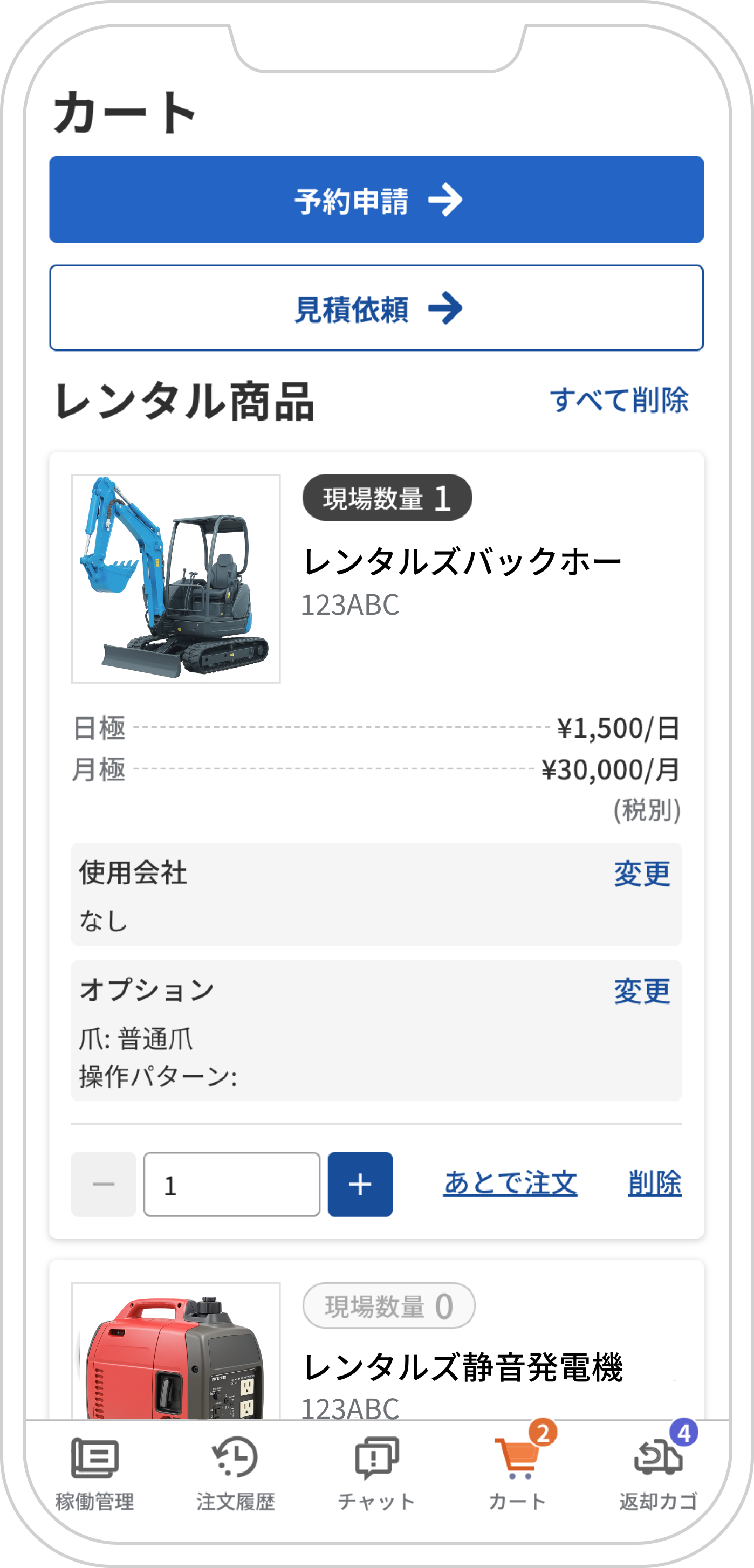The image size is (754, 1568).
Task: Switch to the チャット tab
Action: point(376,1473)
